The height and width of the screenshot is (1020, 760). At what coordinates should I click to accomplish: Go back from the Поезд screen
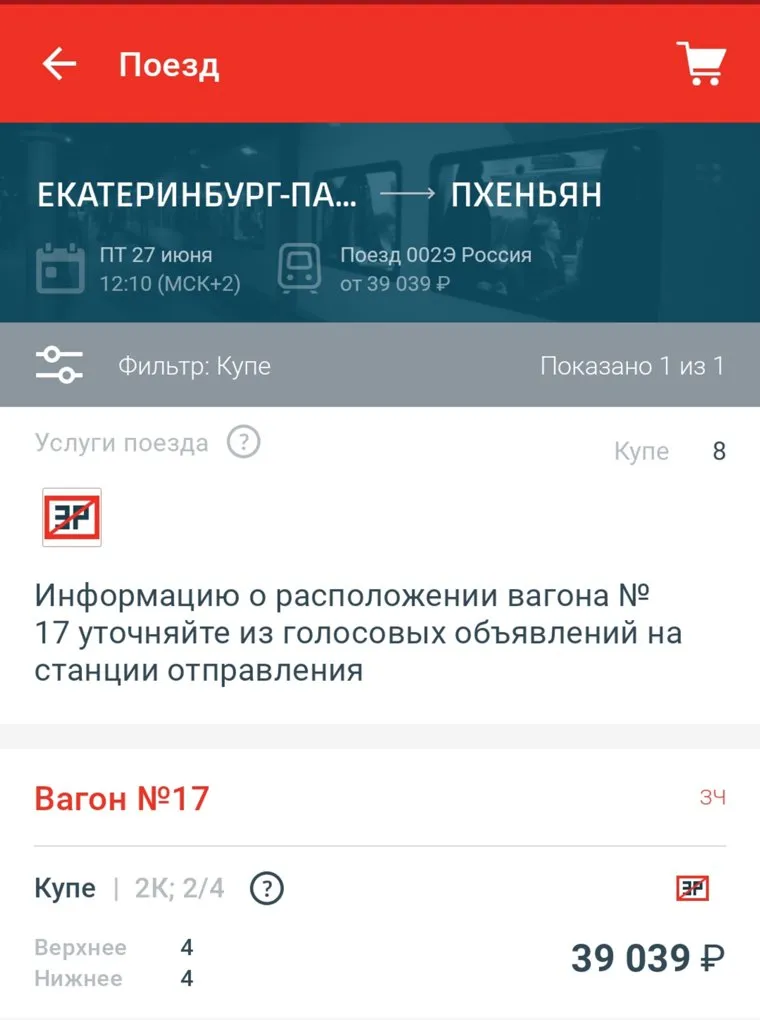click(59, 65)
